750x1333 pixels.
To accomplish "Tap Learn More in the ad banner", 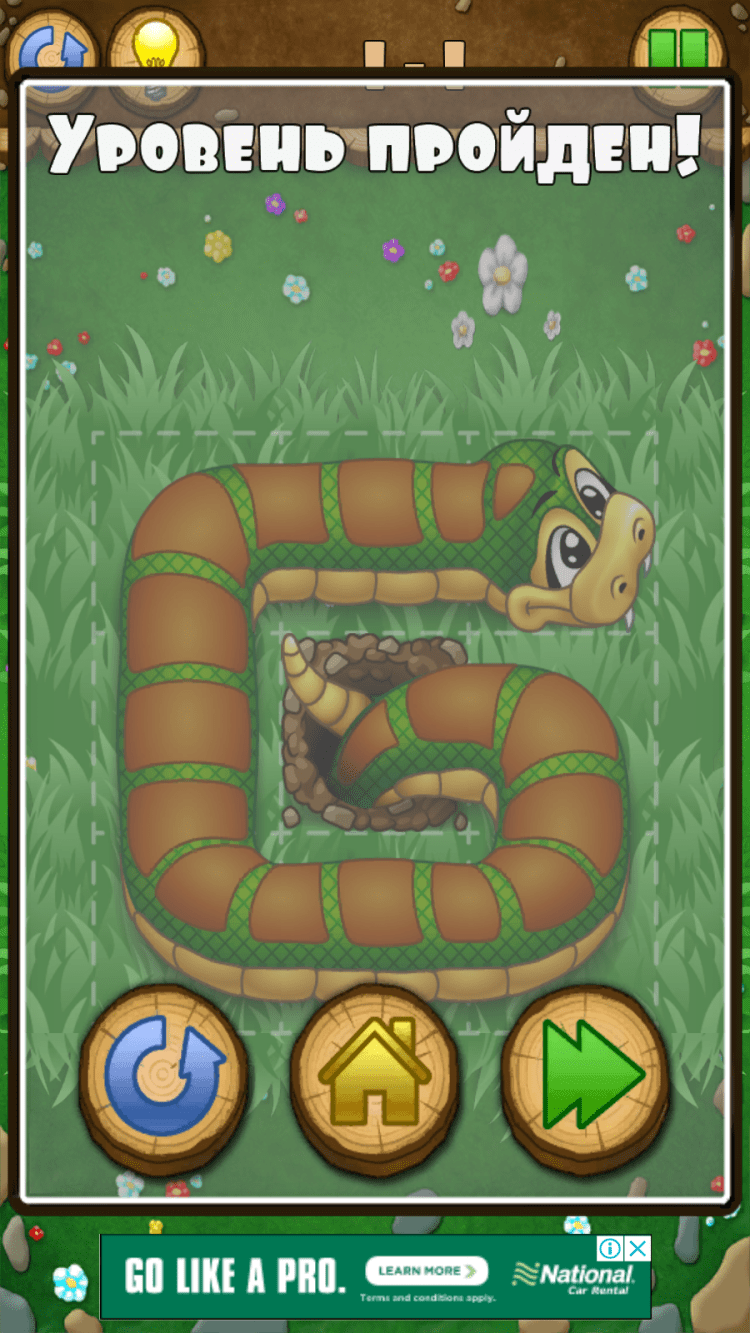I will (x=426, y=1271).
